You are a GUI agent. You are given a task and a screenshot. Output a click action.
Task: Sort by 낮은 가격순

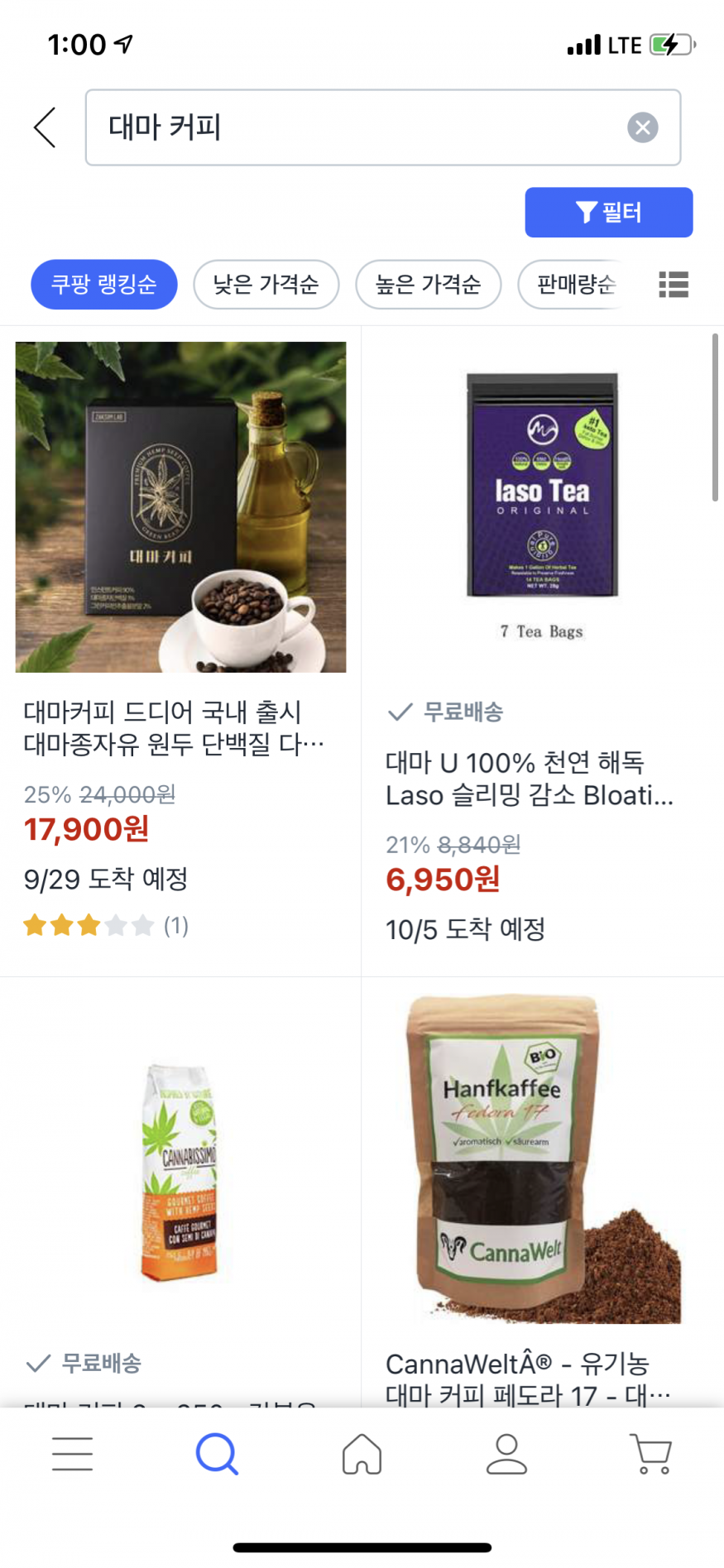pyautogui.click(x=266, y=285)
